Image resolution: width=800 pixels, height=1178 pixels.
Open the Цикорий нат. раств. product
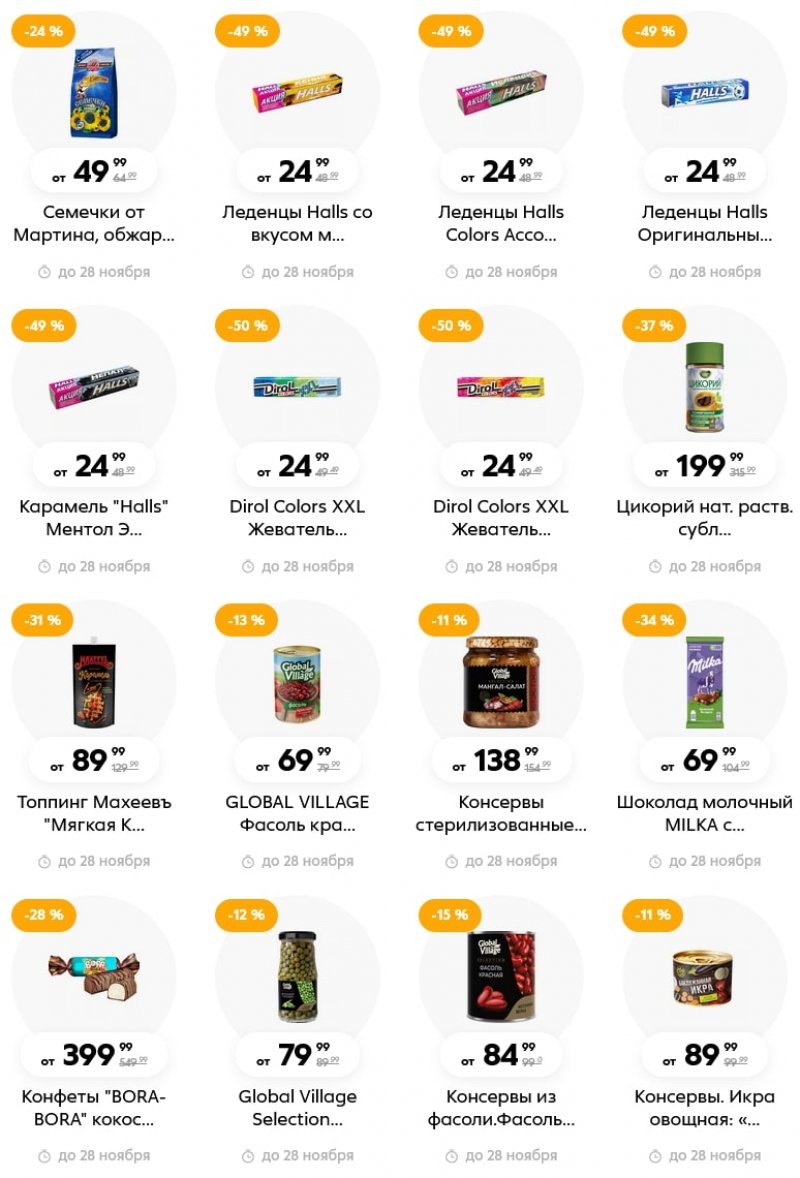(705, 517)
